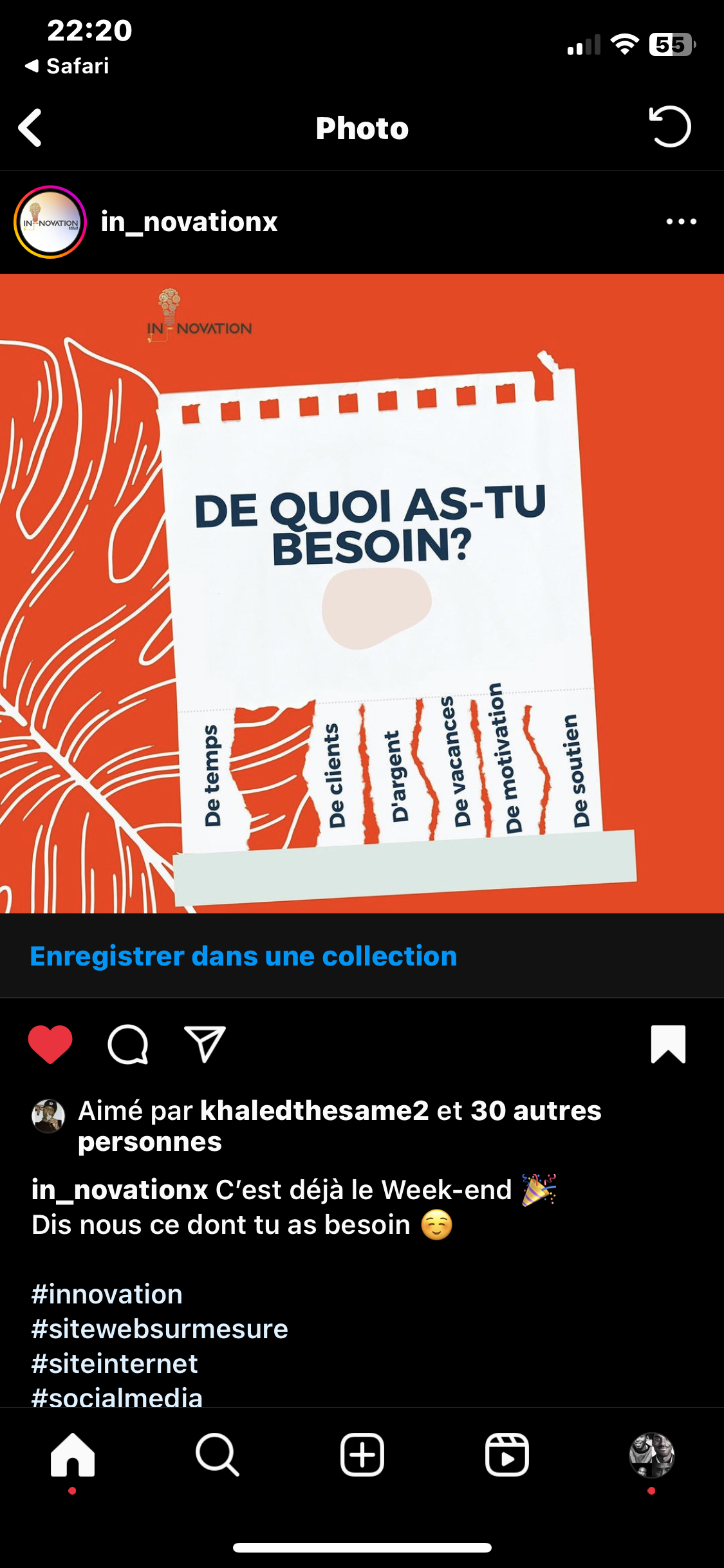Screen dimensions: 724x1568
Task: Tap Enregistrer dans une collection
Action: tap(243, 956)
